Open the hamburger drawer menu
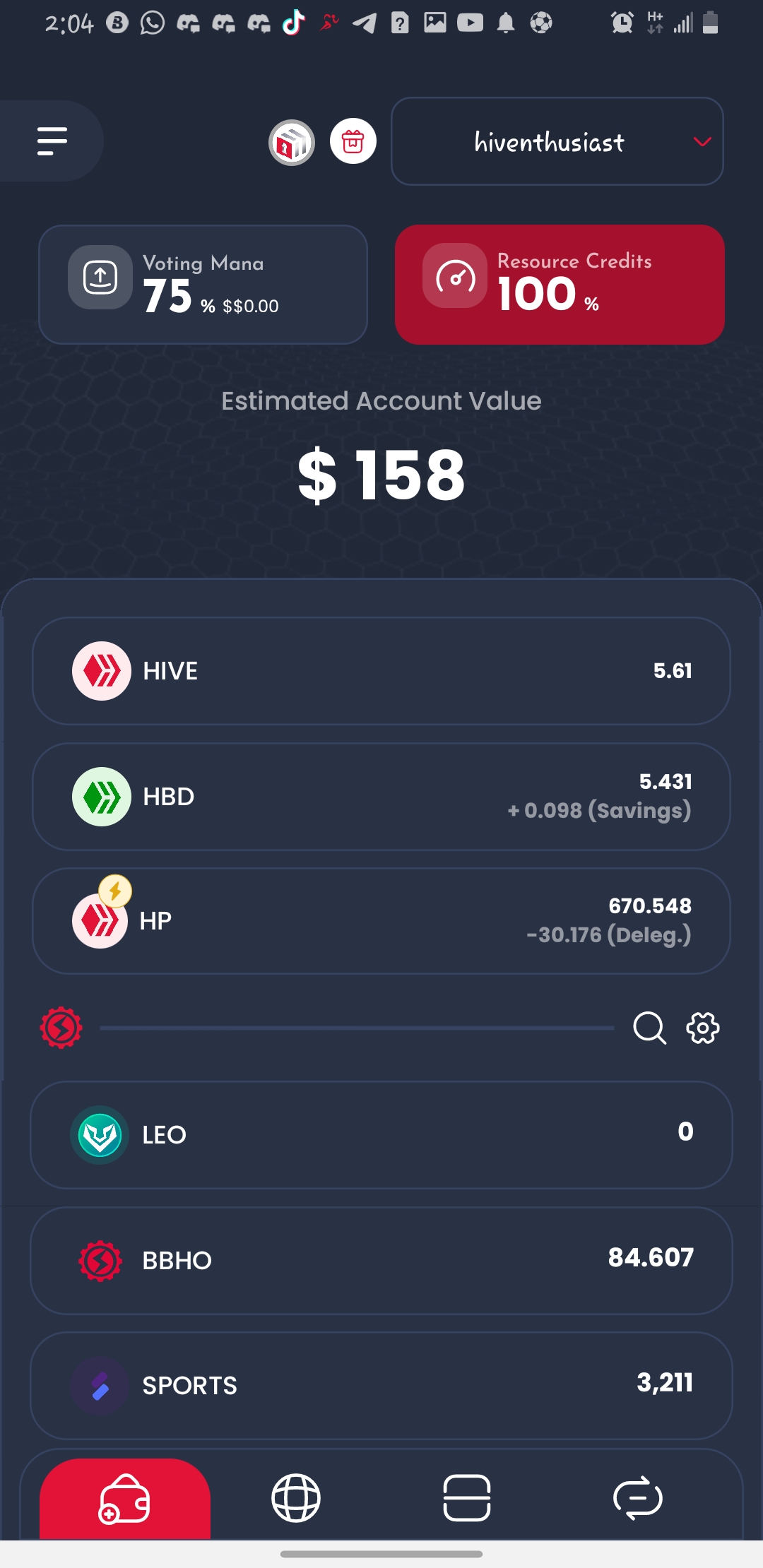Screen dimensions: 763x1568 tap(52, 141)
